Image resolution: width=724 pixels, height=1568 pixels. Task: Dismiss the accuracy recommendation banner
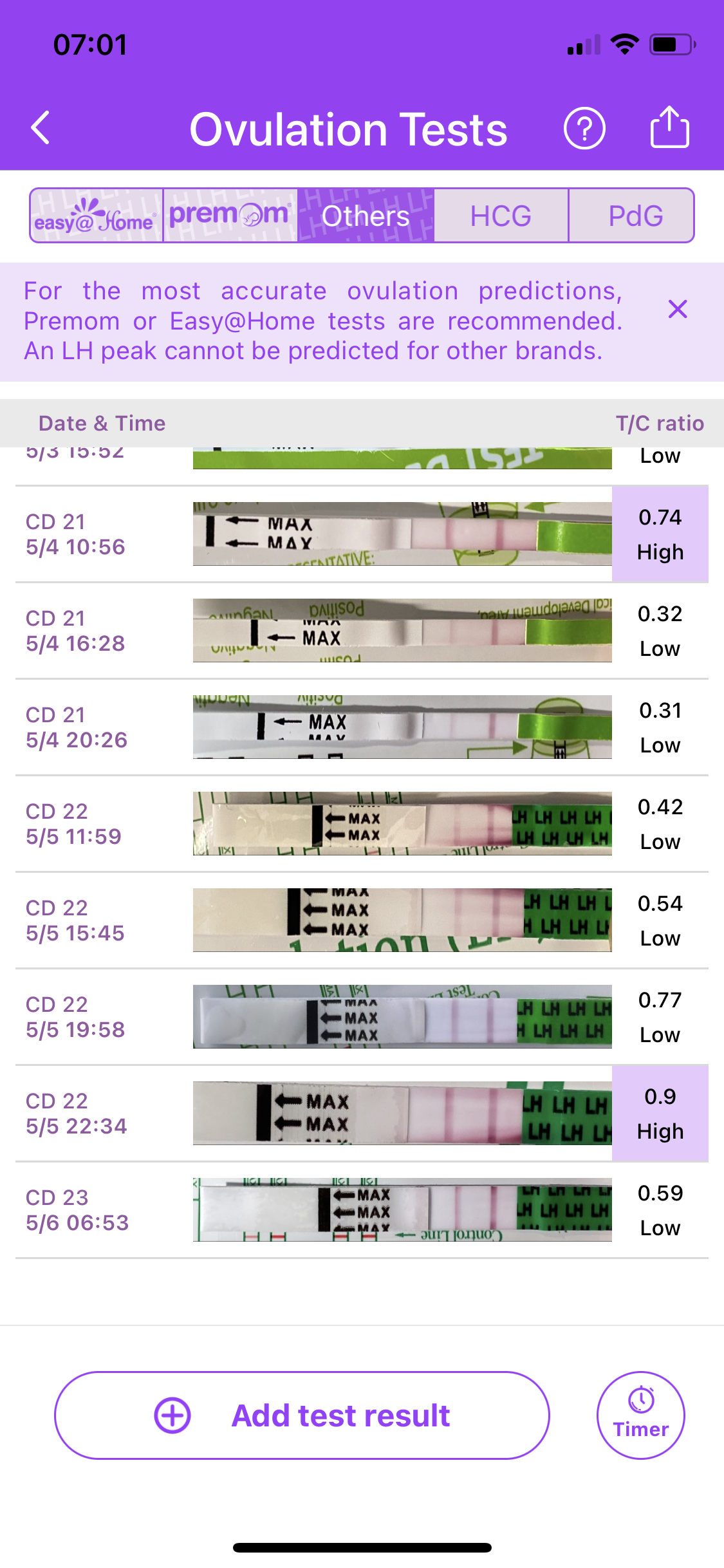[678, 310]
